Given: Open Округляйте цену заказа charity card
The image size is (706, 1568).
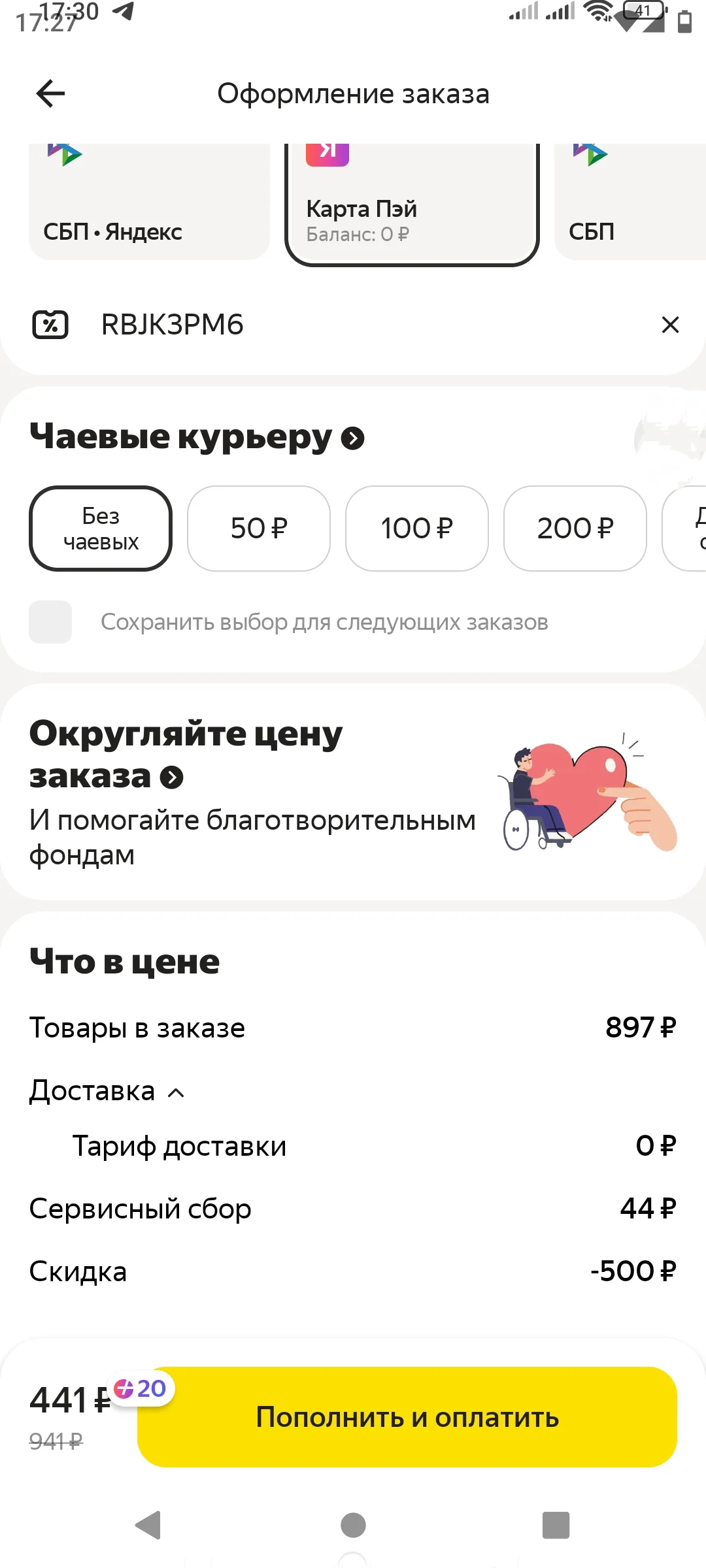Looking at the screenshot, I should [x=353, y=792].
